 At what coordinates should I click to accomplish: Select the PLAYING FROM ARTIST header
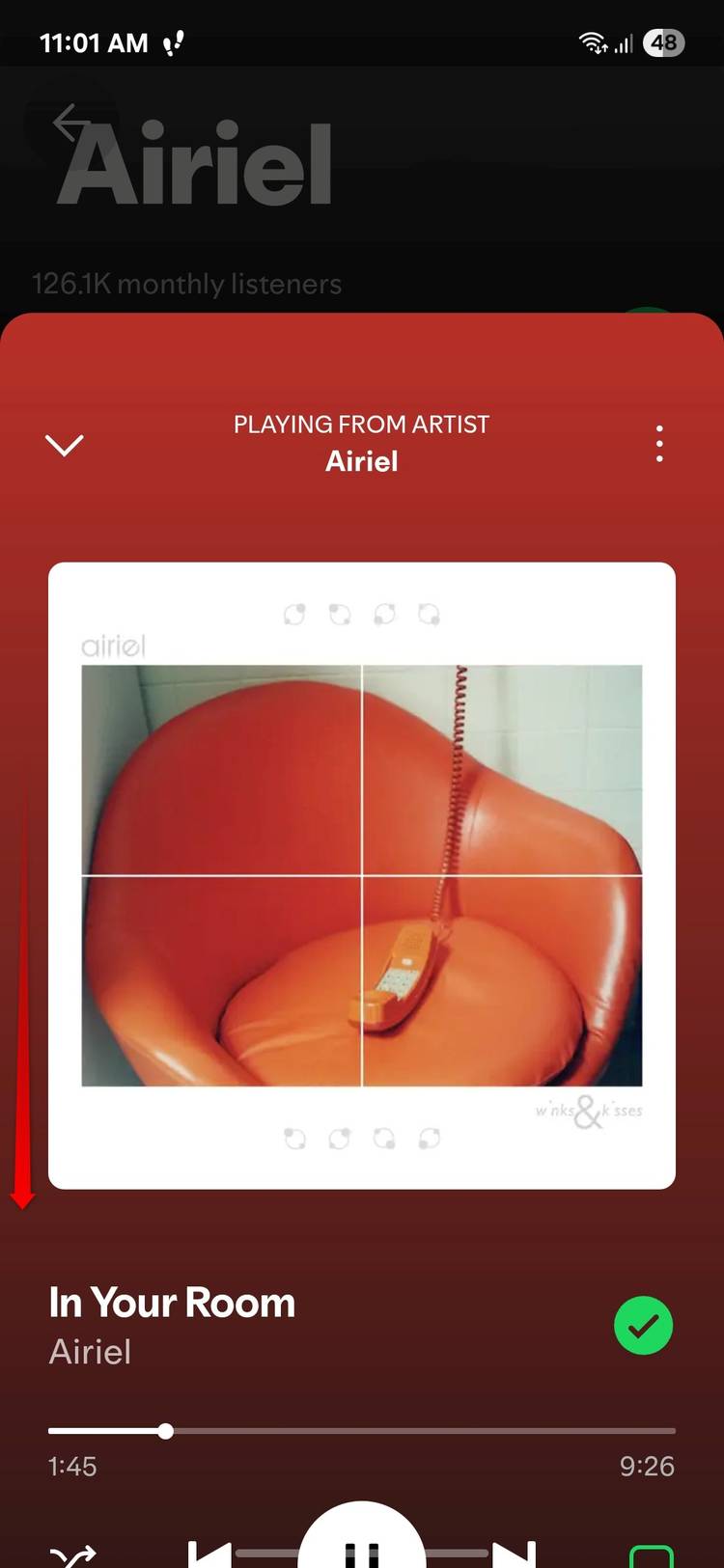pos(361,424)
